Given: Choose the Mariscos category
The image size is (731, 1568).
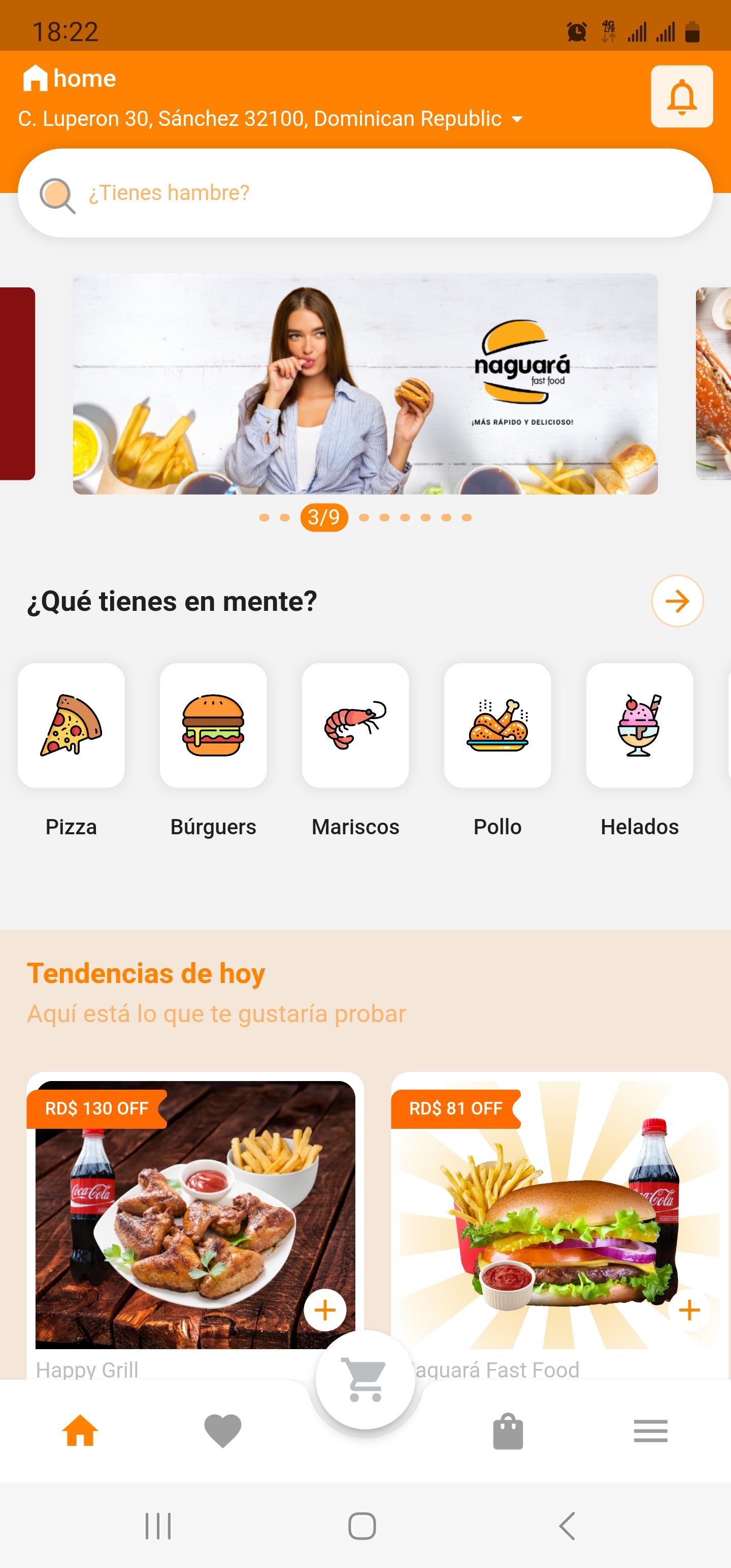Looking at the screenshot, I should (355, 726).
